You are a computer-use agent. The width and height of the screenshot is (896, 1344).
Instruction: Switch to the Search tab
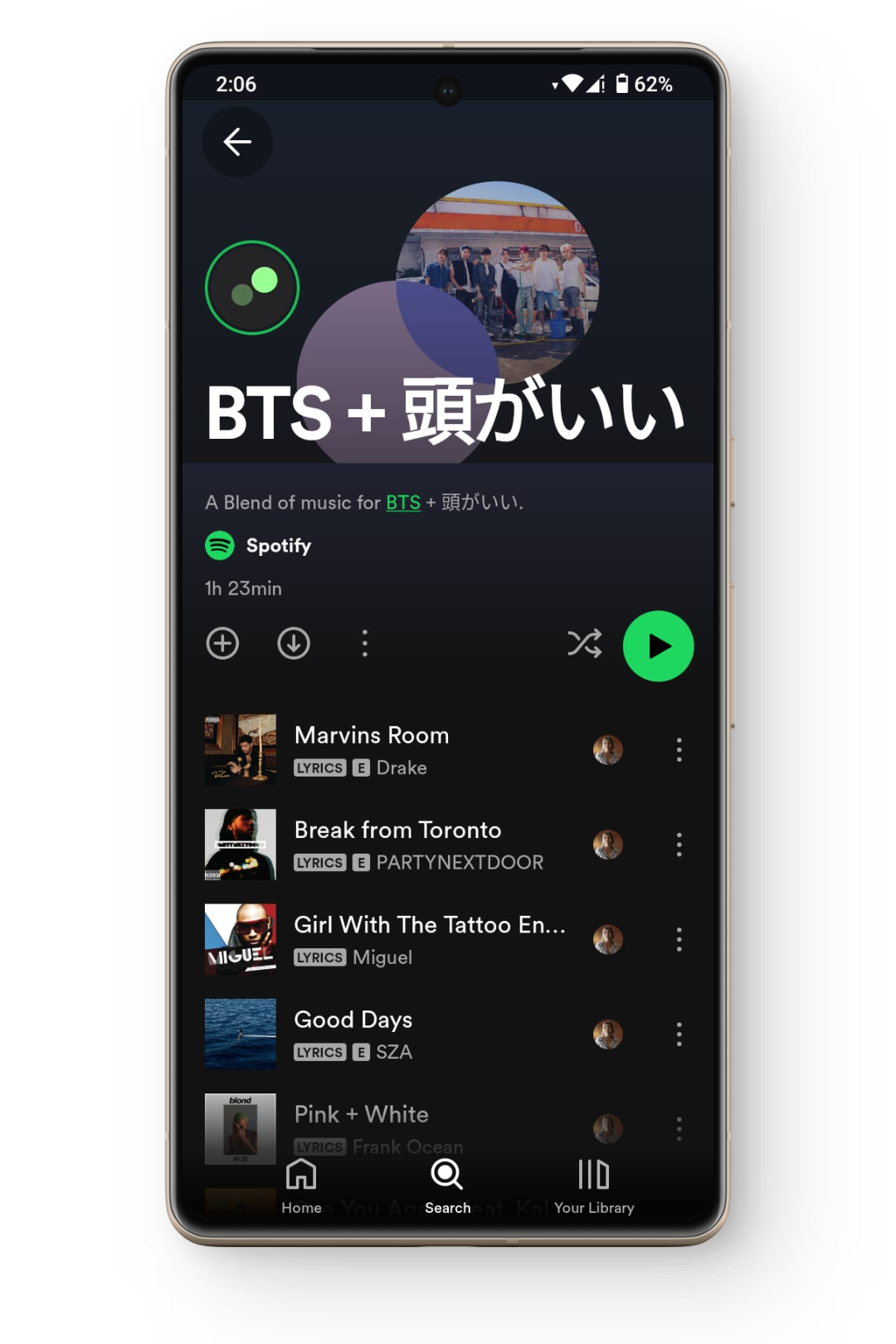click(447, 1186)
